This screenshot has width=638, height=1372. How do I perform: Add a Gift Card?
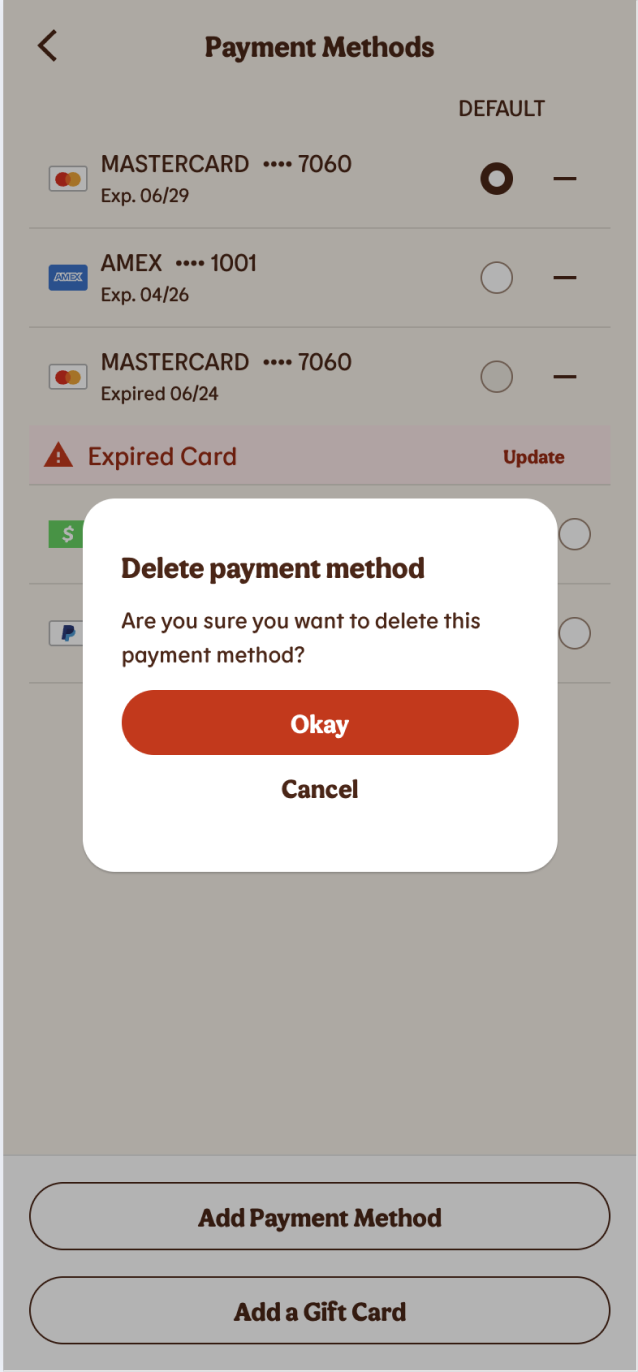[320, 1311]
